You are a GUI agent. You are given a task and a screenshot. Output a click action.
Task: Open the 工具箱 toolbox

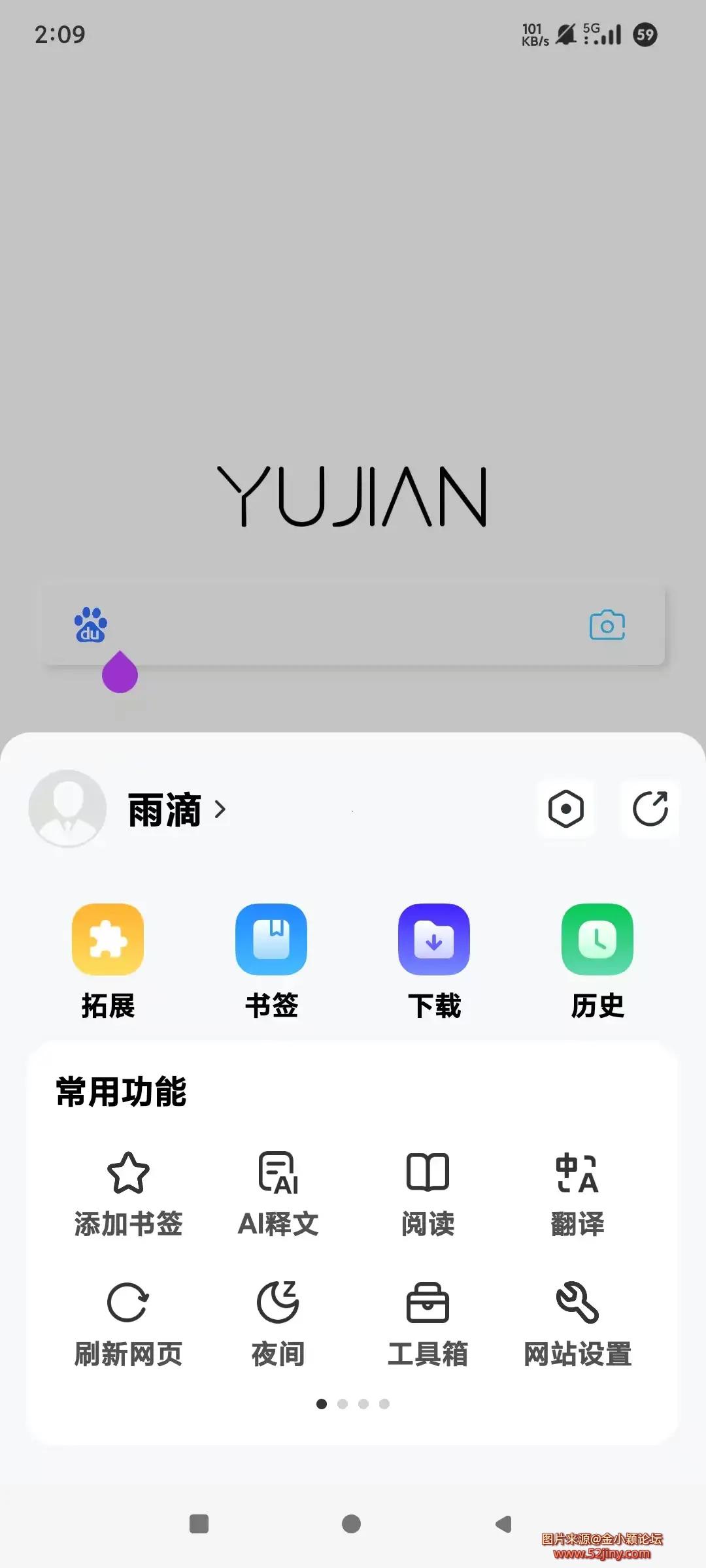click(x=428, y=1324)
